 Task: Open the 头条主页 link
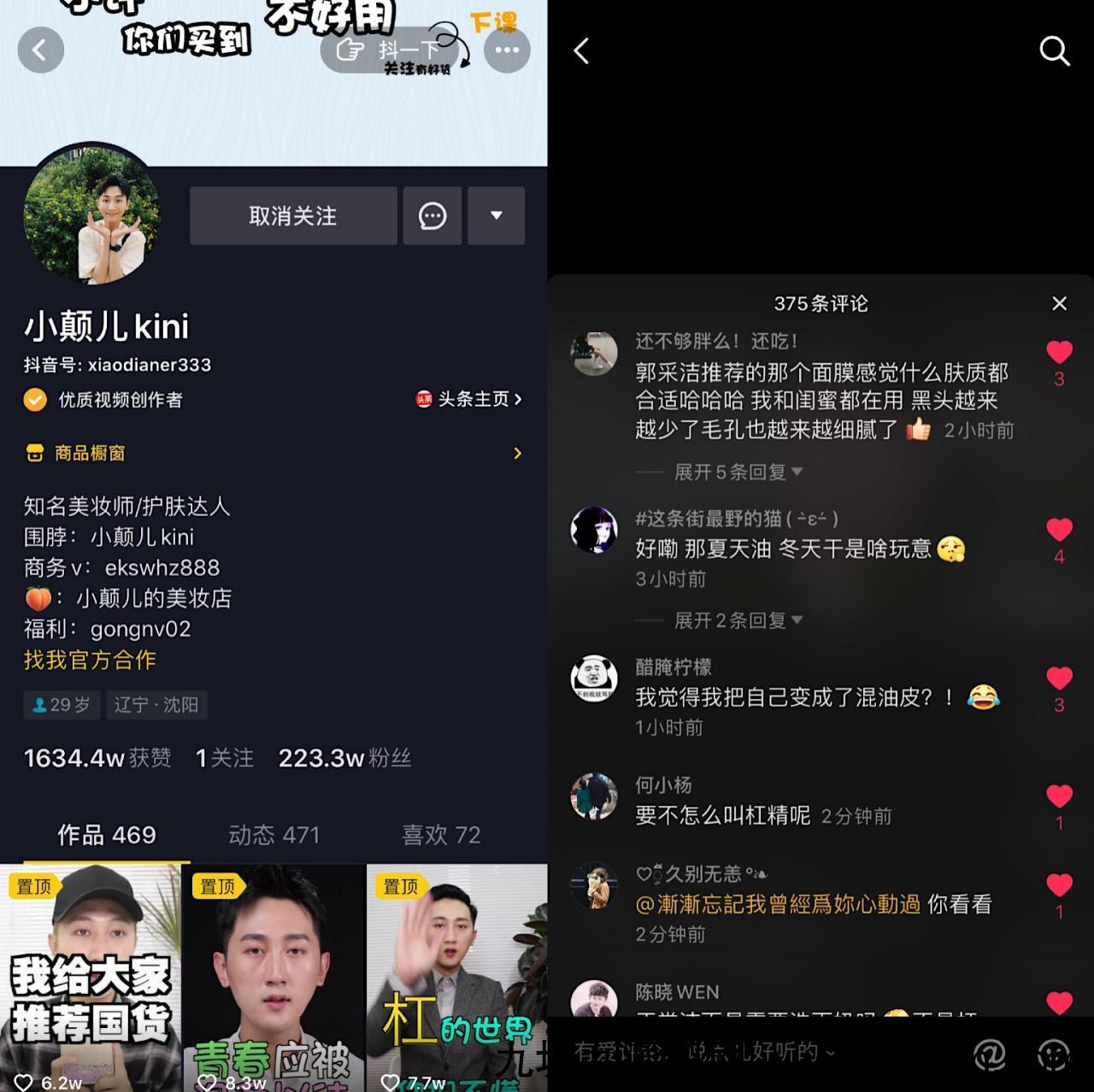pos(468,399)
